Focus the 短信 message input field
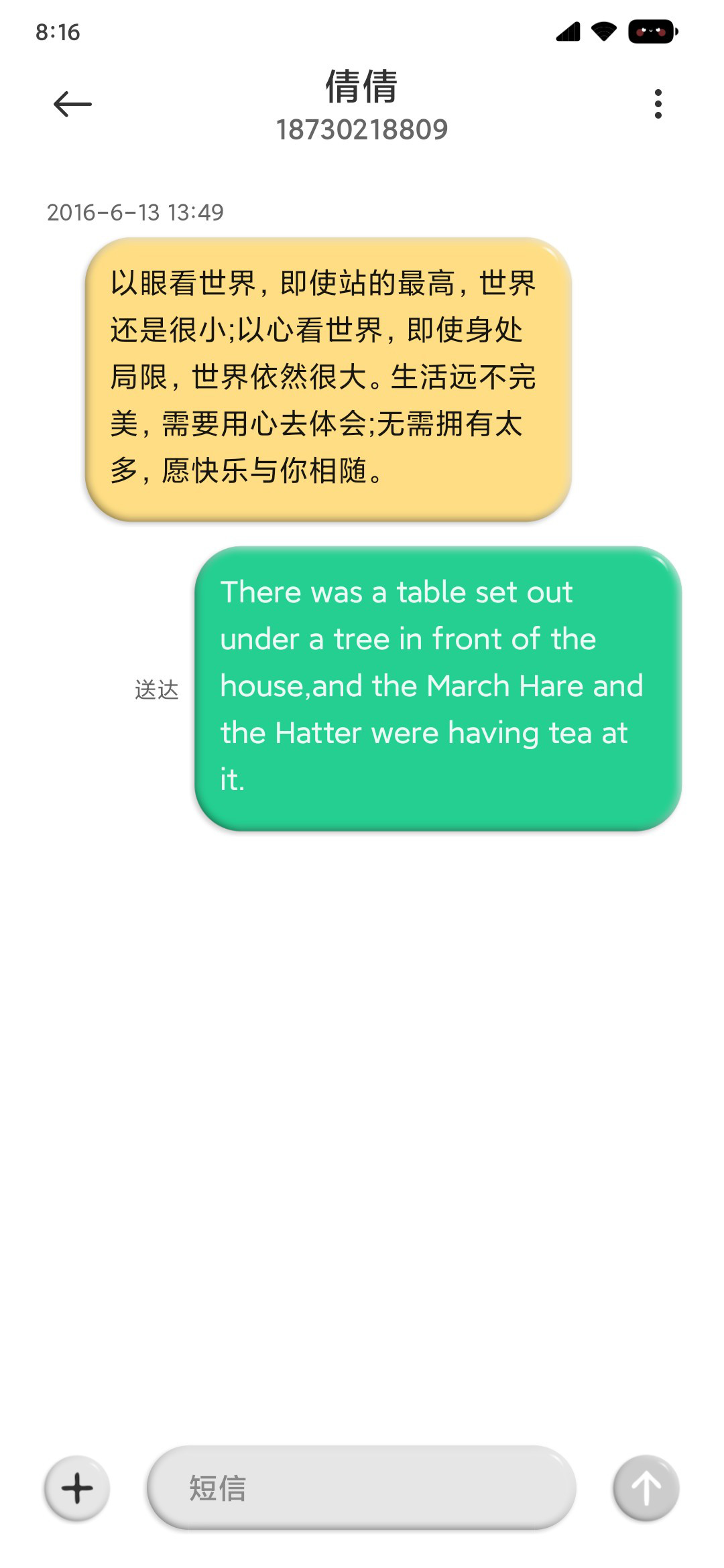Viewport: 724px width, 1568px height. click(361, 1487)
